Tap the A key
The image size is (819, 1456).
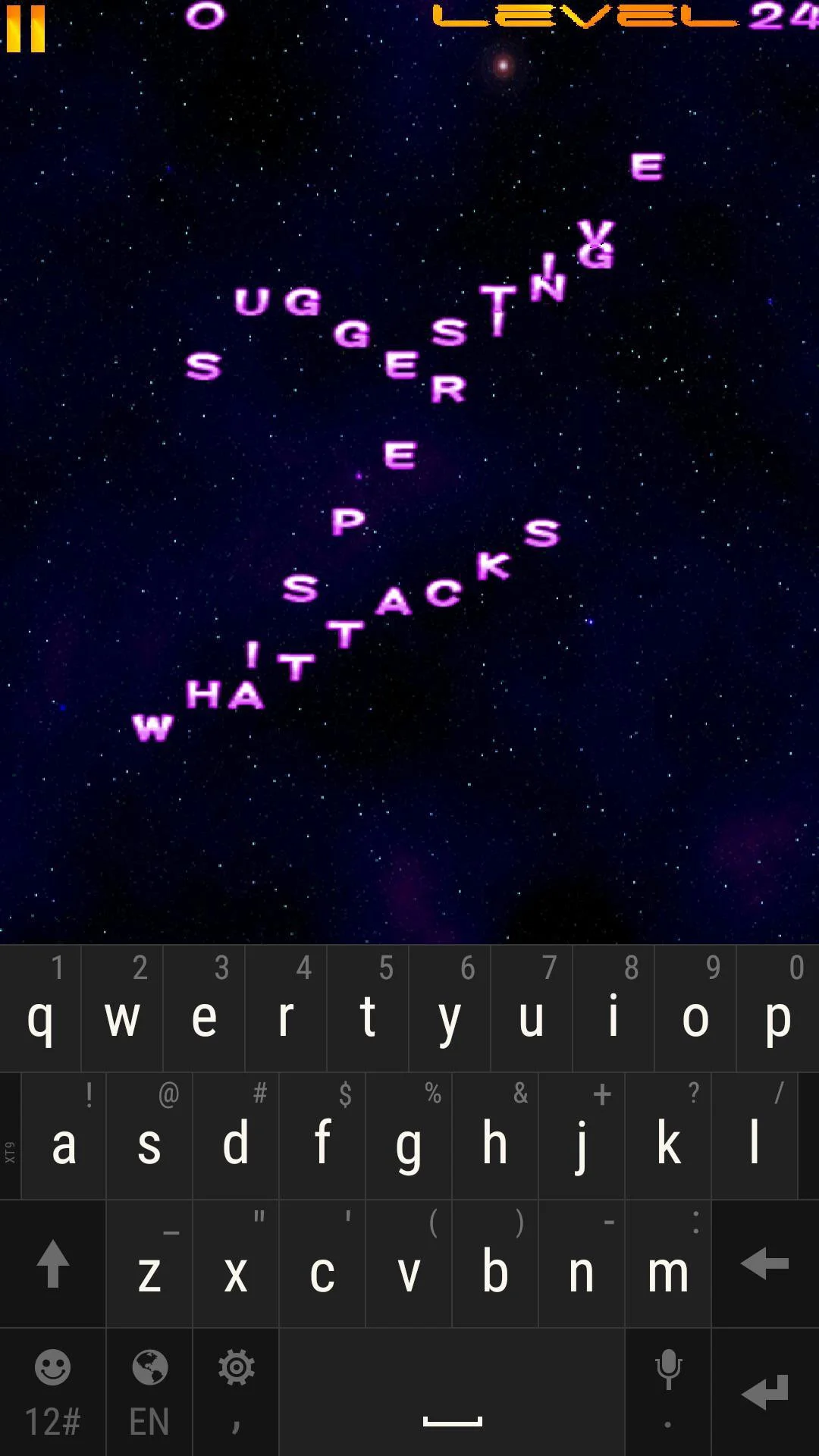(64, 1136)
